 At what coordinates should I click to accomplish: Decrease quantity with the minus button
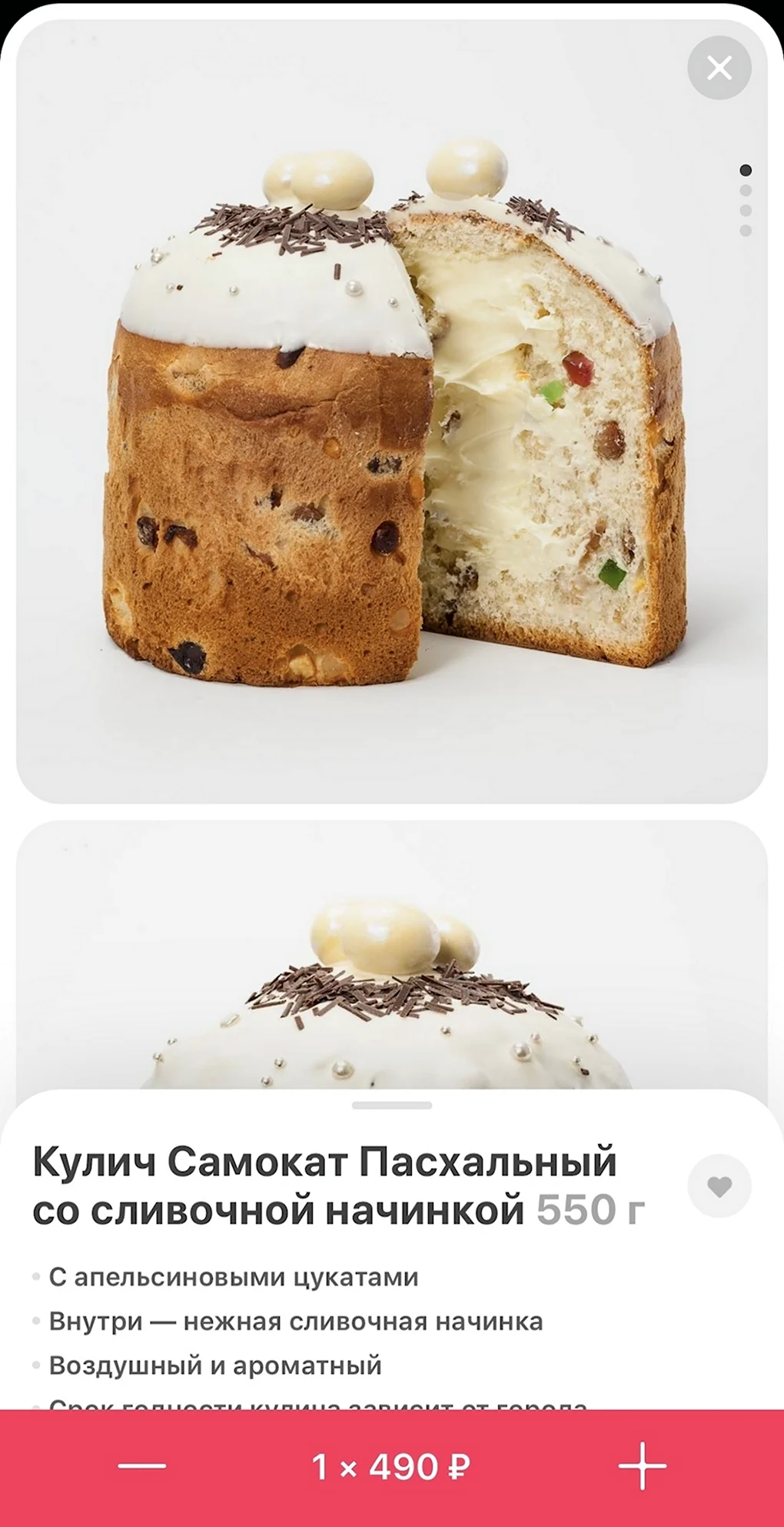coord(142,1465)
